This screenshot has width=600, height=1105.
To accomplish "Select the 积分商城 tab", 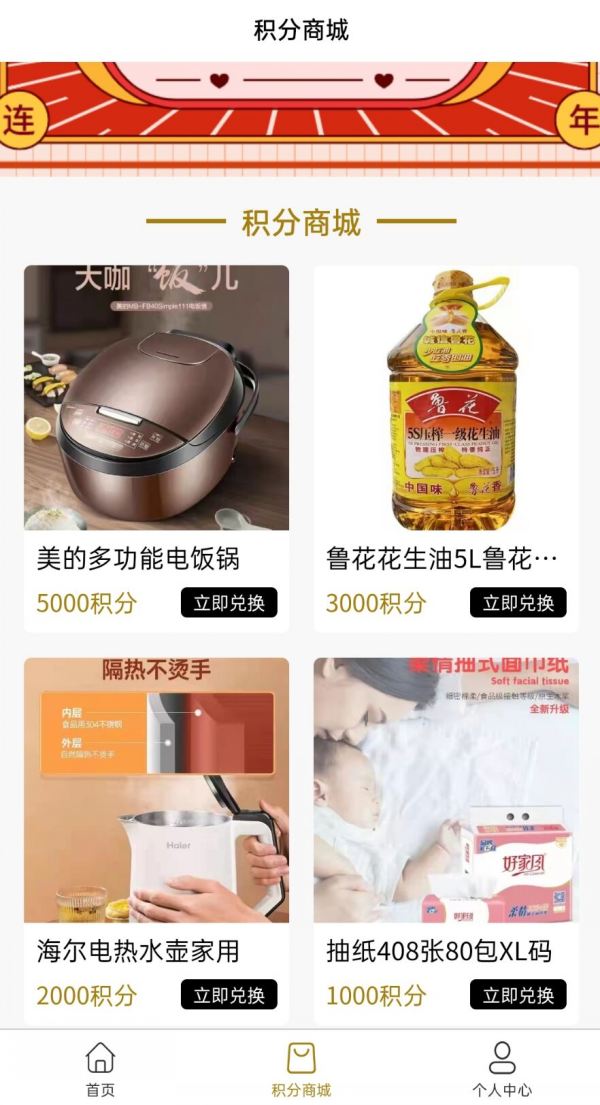I will click(301, 1068).
